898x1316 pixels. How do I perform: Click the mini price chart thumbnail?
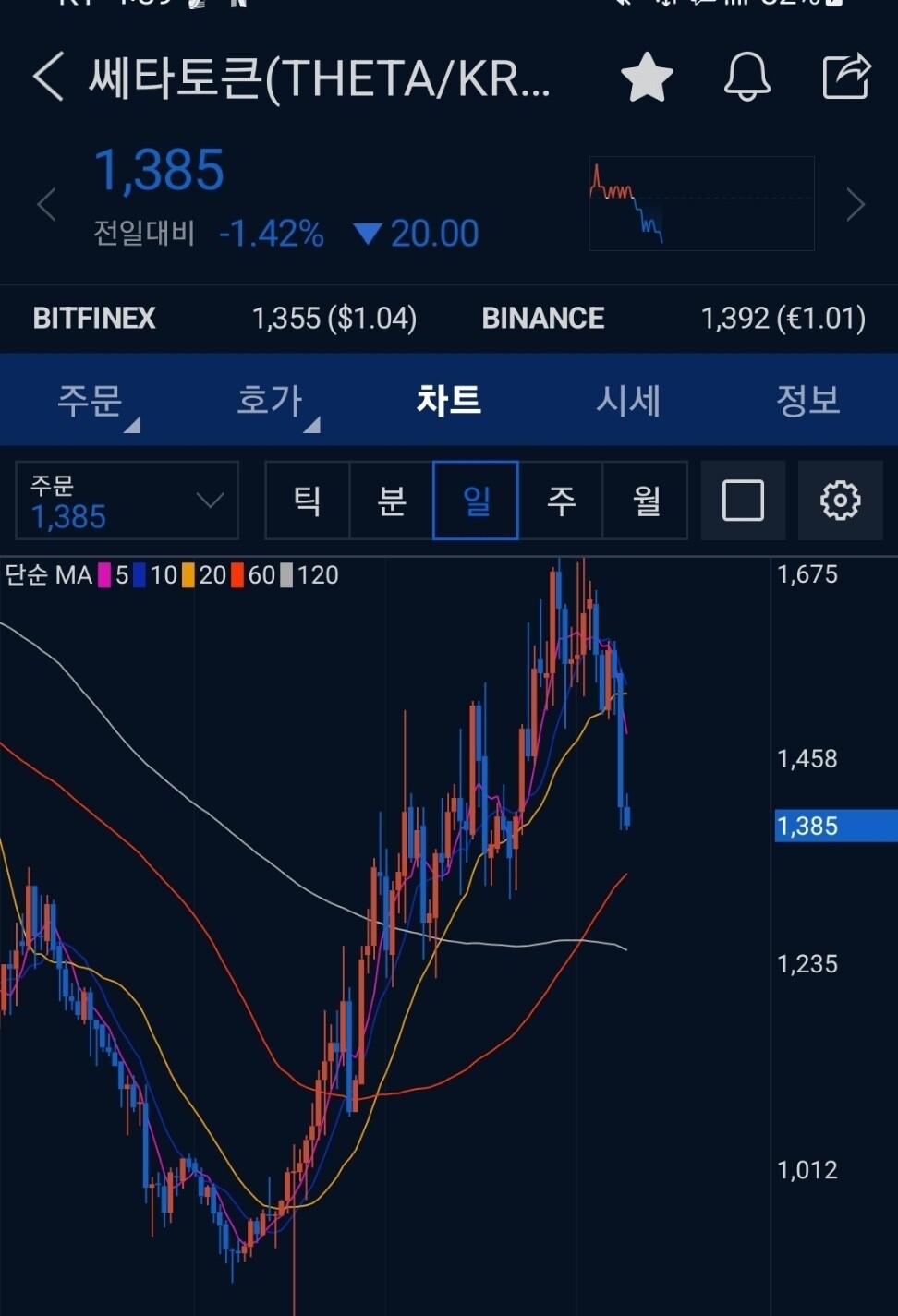pyautogui.click(x=700, y=203)
